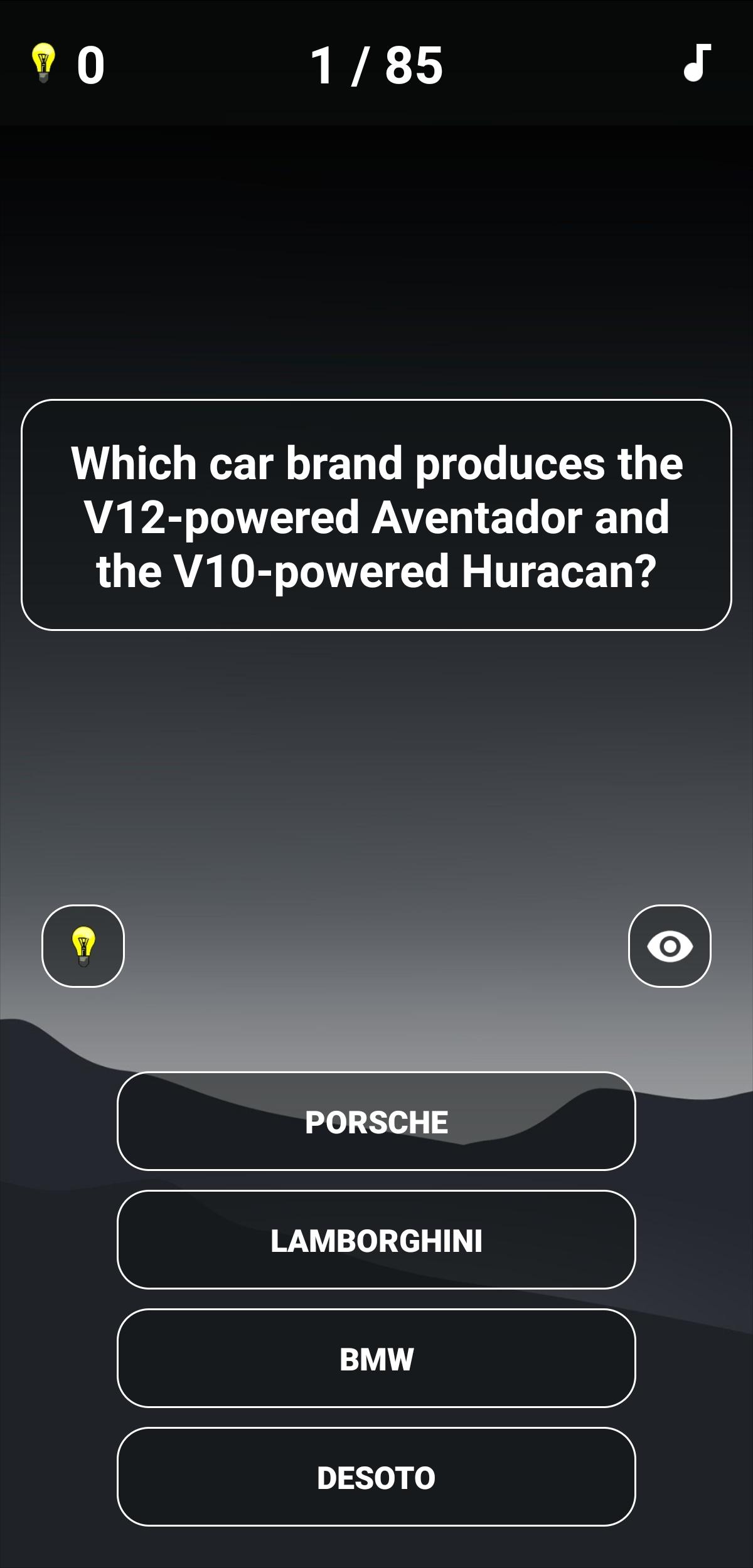Pick BMW as the answer

[376, 1359]
